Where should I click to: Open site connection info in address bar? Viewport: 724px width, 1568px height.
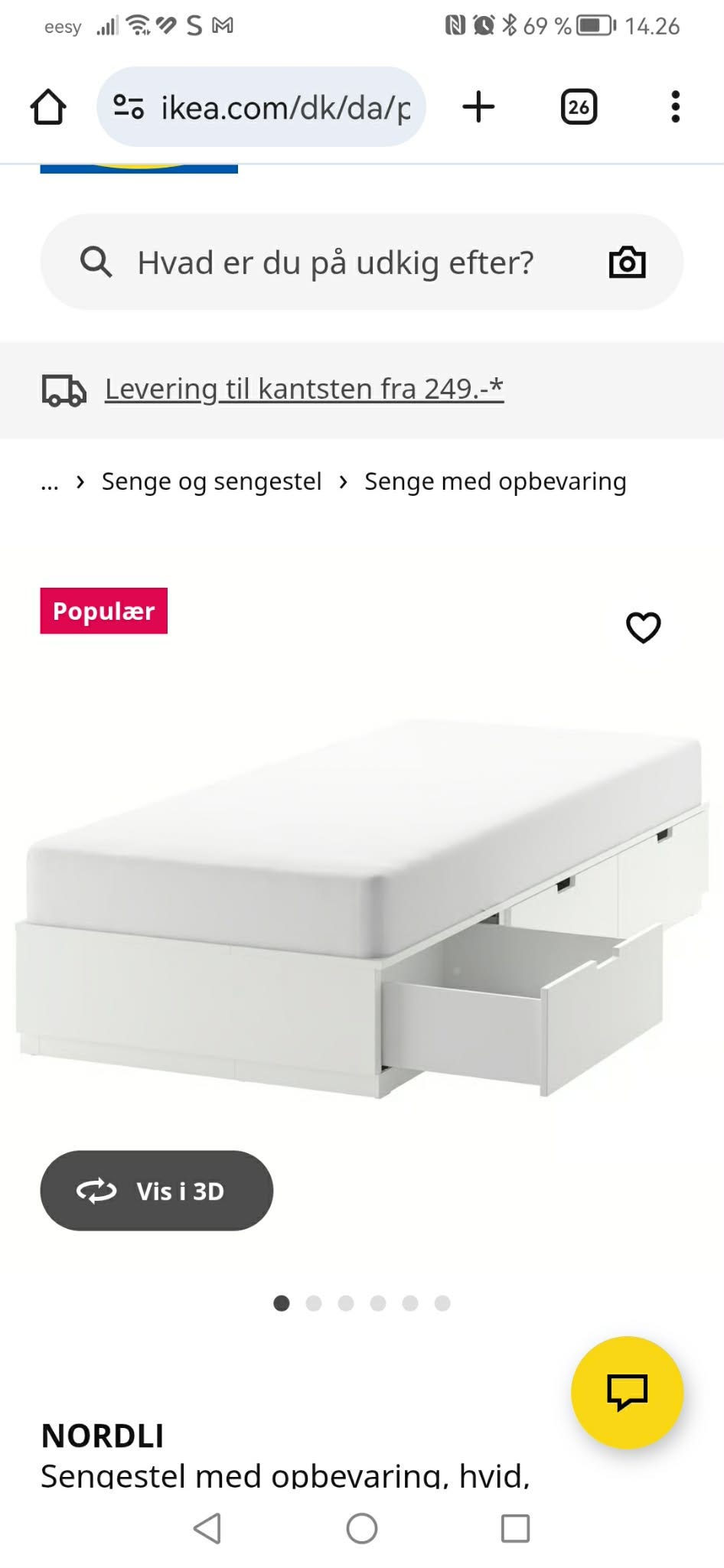pyautogui.click(x=128, y=107)
